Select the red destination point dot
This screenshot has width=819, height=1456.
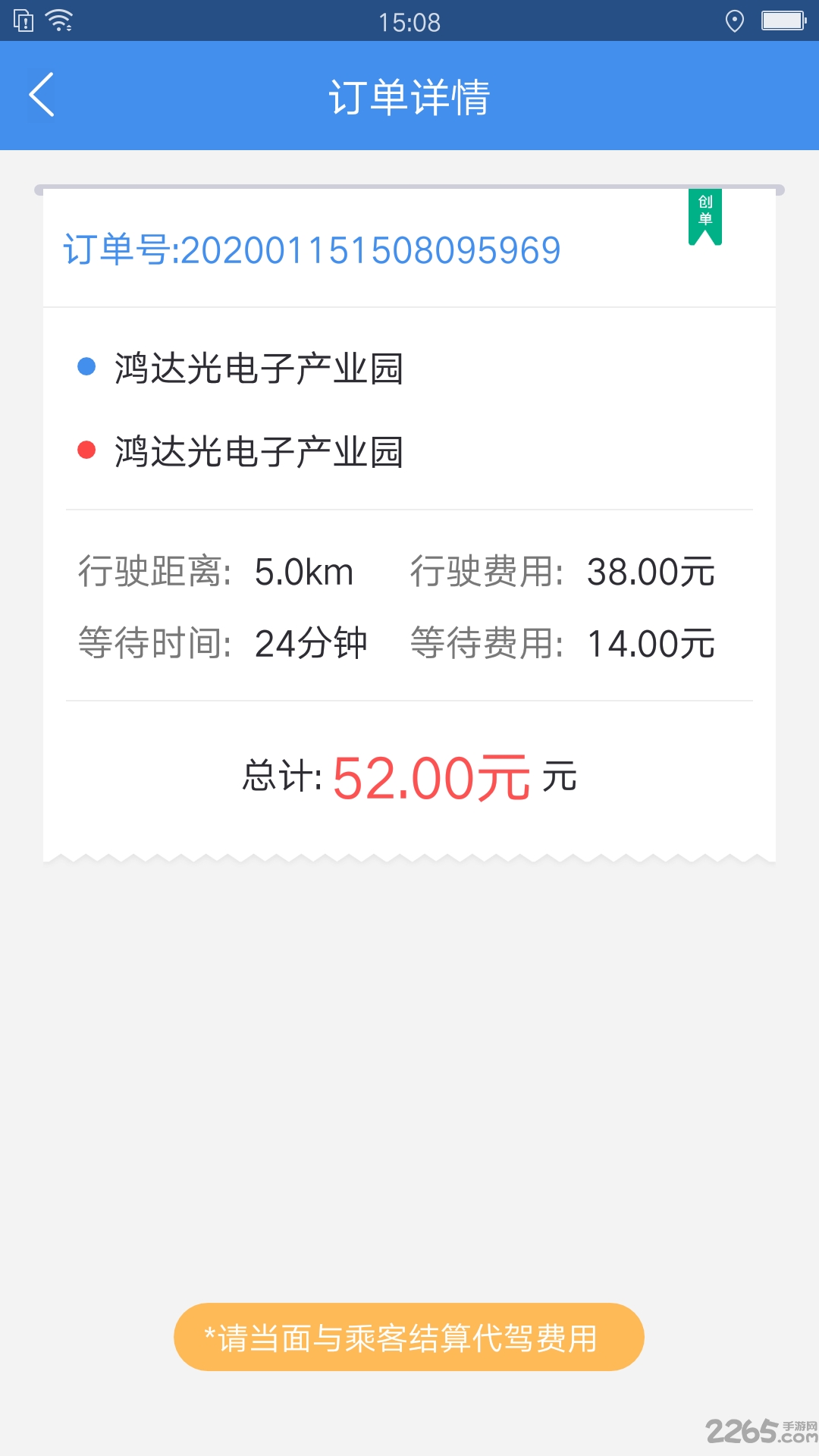(x=86, y=450)
